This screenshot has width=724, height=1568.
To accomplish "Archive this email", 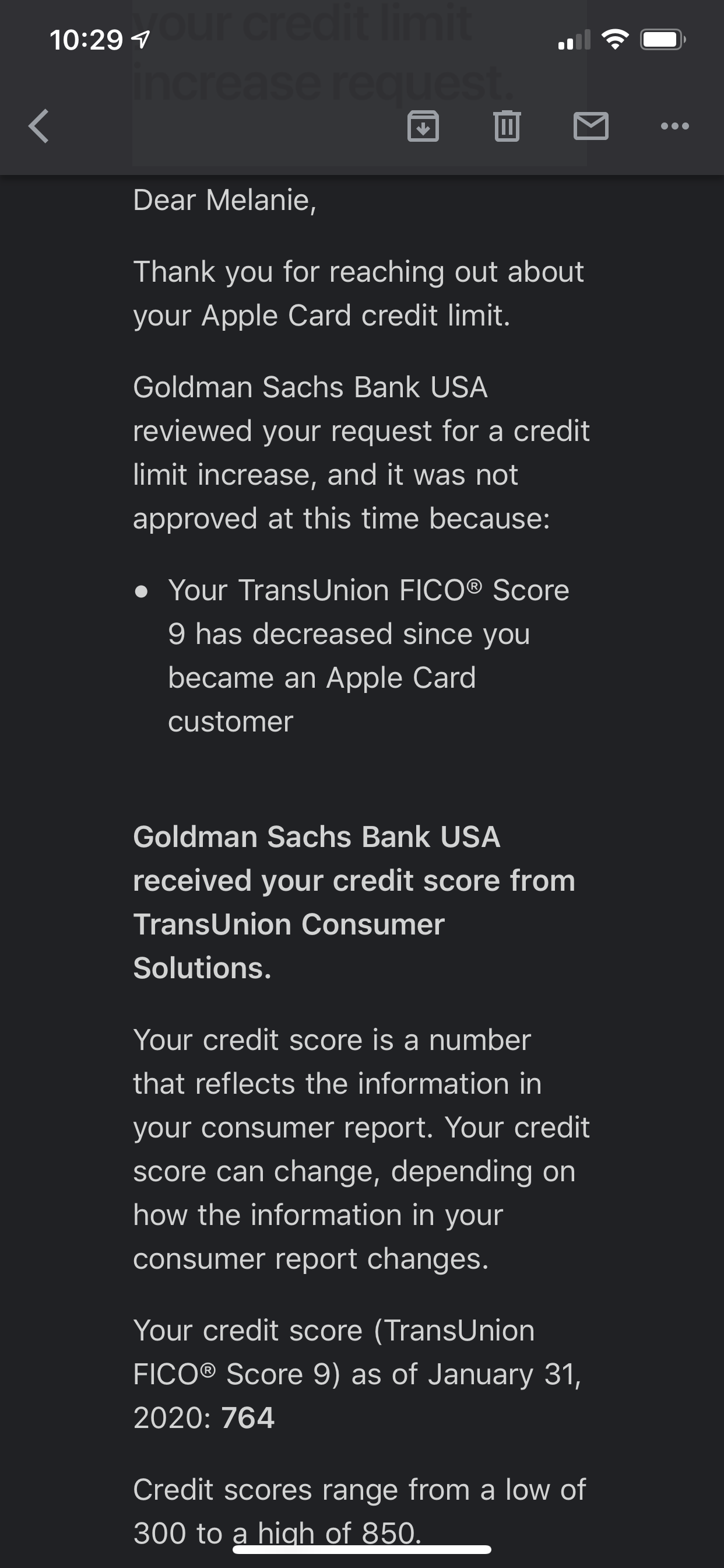I will pos(423,126).
